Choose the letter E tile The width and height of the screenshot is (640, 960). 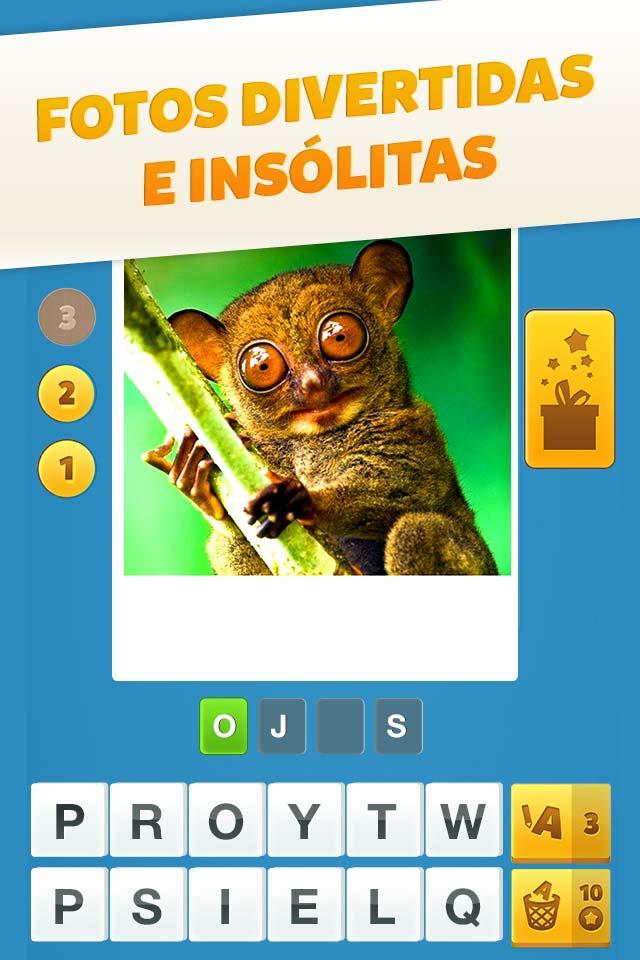pos(305,905)
